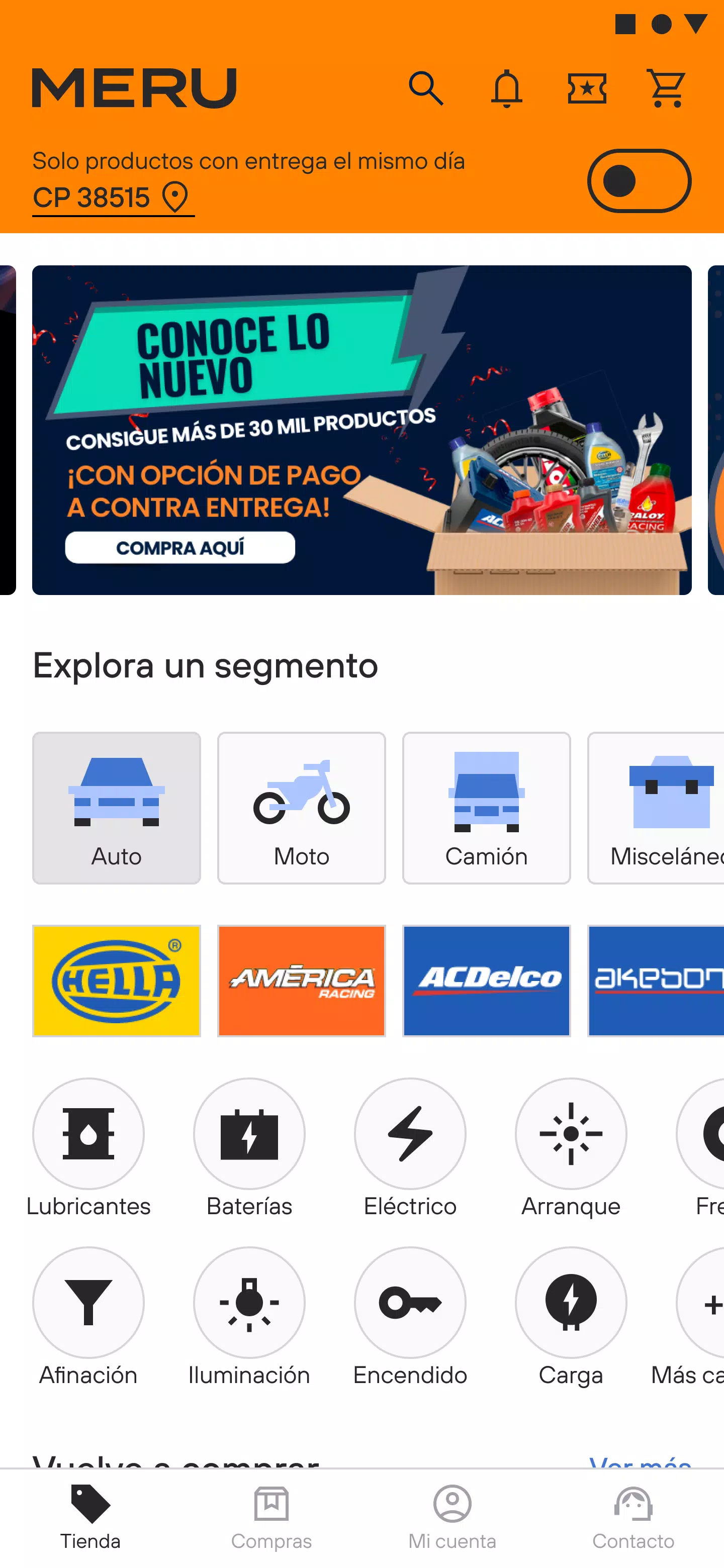Select the Auto segment
The image size is (724, 1568).
[116, 807]
